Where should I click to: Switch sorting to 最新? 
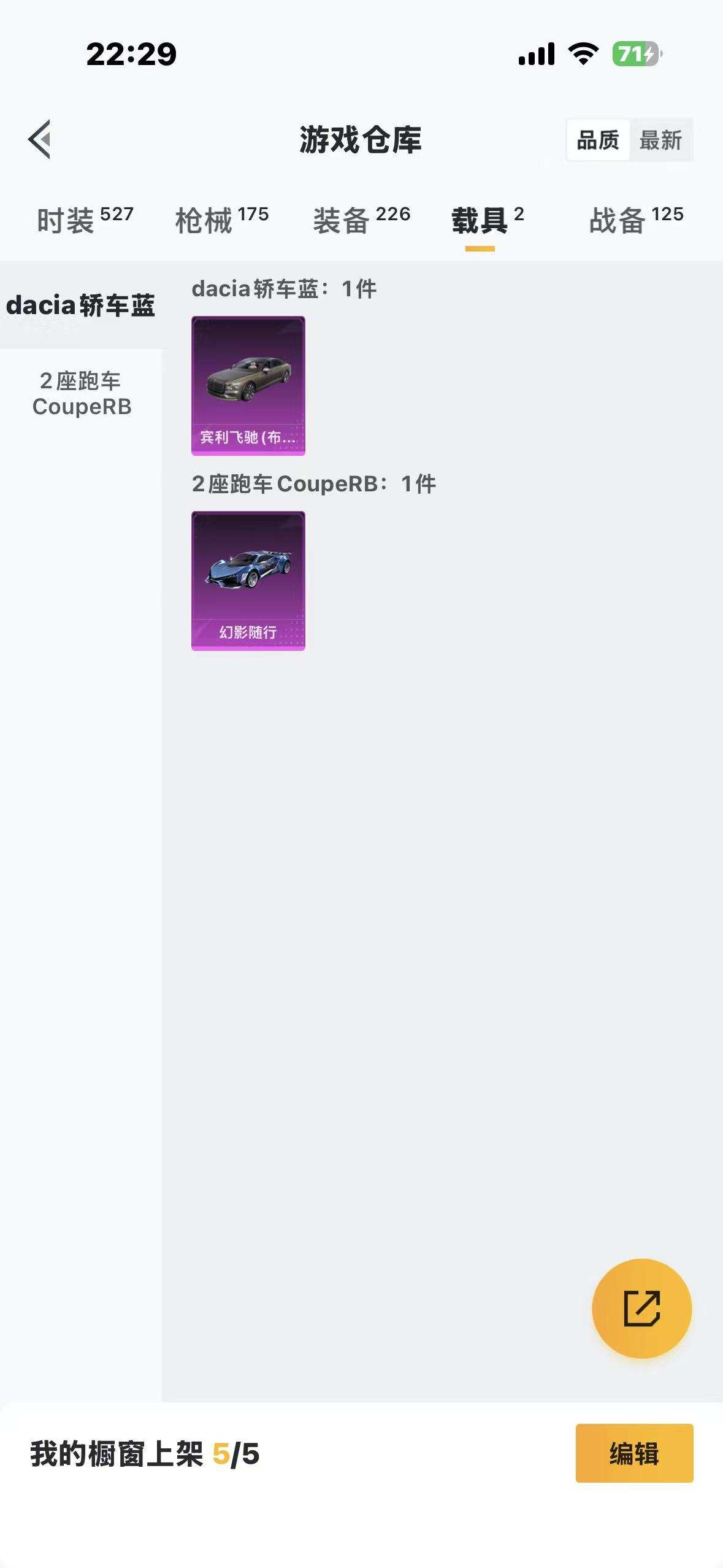tap(662, 141)
